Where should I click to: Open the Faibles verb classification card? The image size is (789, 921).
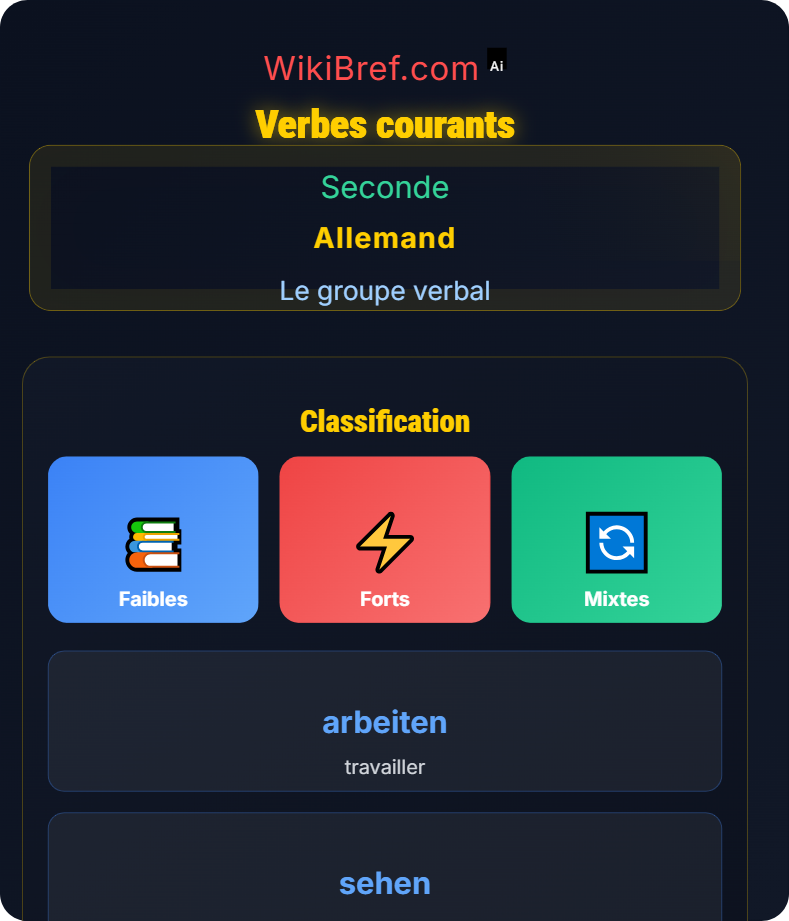pos(152,540)
